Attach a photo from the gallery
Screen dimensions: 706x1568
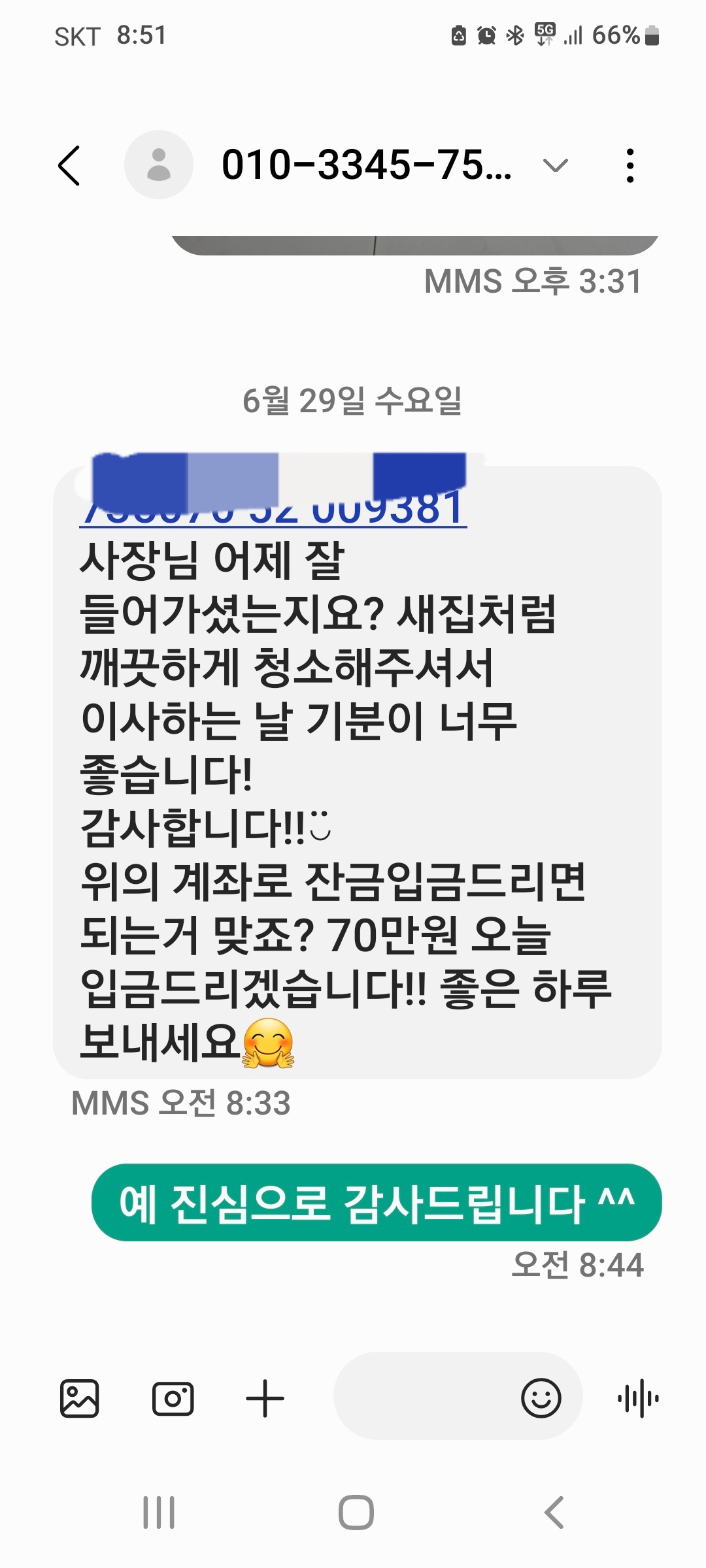(80, 1399)
